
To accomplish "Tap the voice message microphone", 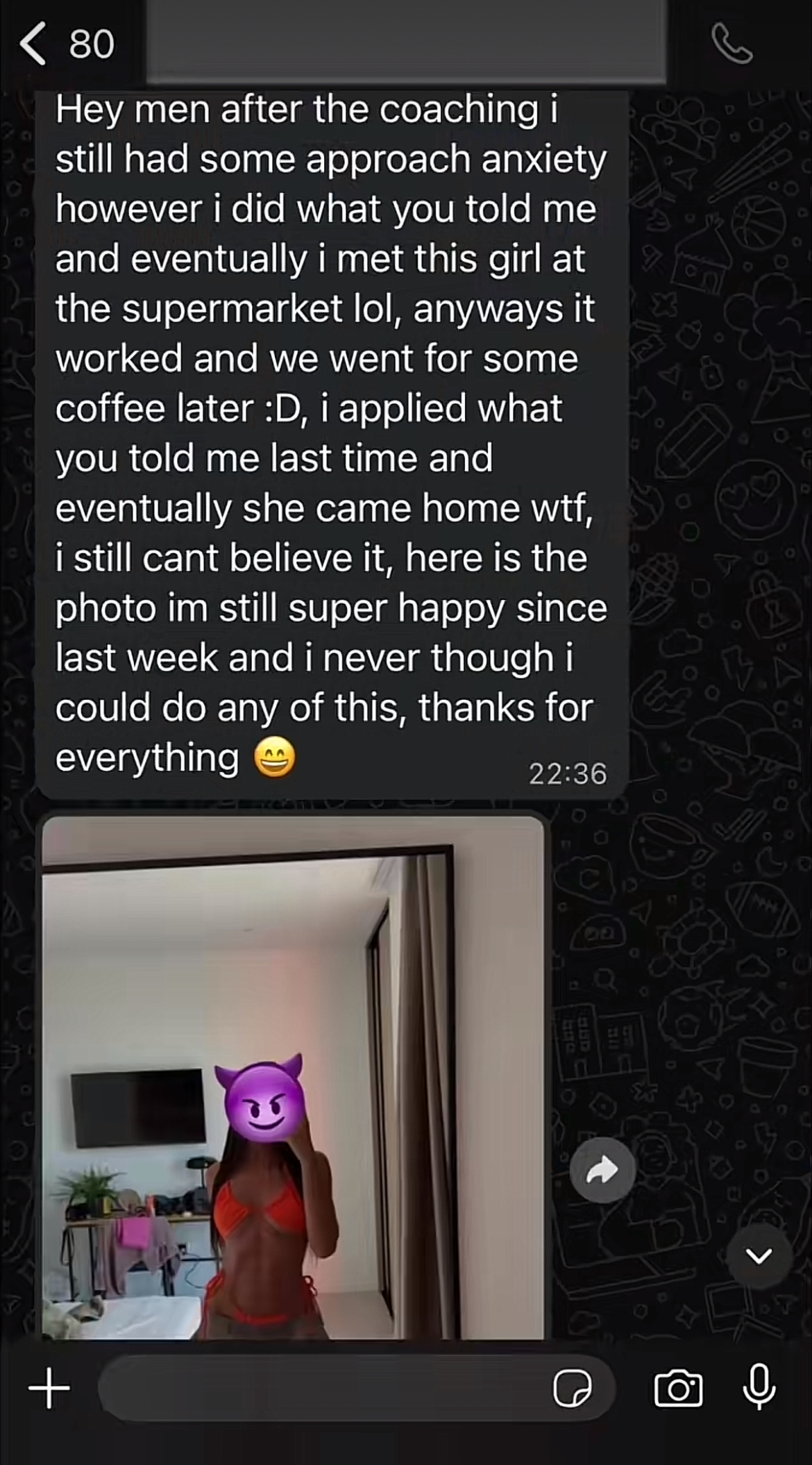I will coord(759,1387).
